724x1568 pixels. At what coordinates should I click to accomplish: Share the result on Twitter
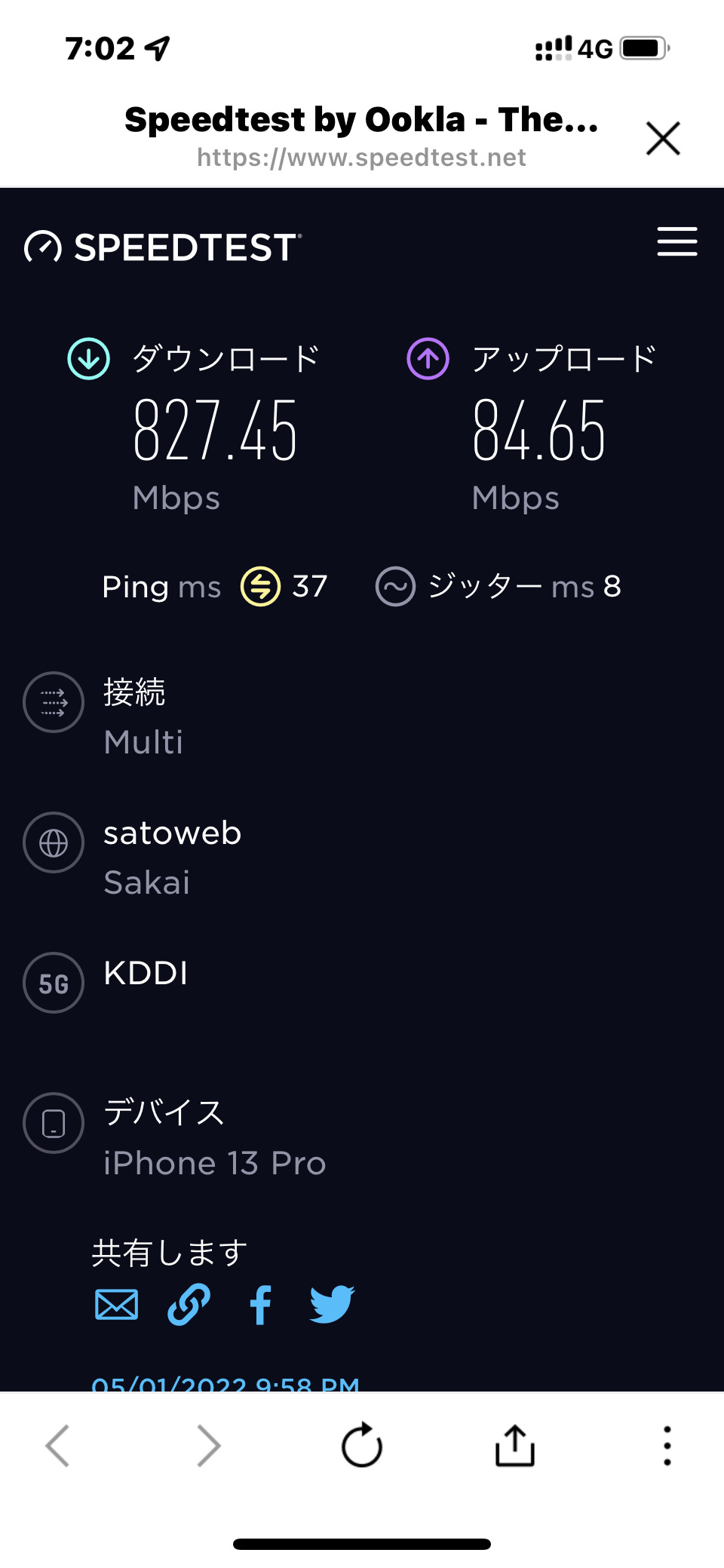(x=332, y=1305)
